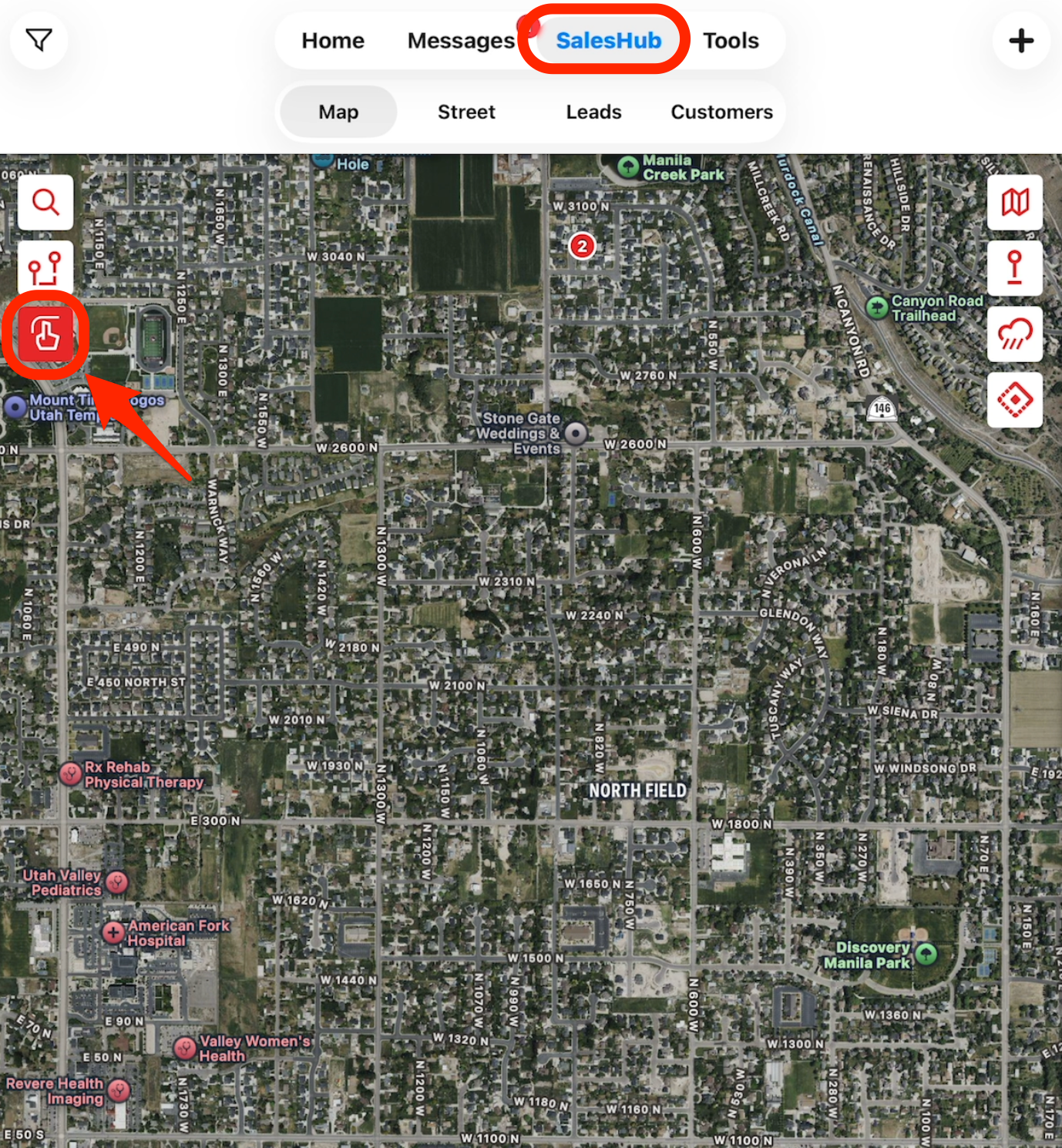This screenshot has height=1148, width=1062.
Task: Select the Map view segment
Action: 338,112
